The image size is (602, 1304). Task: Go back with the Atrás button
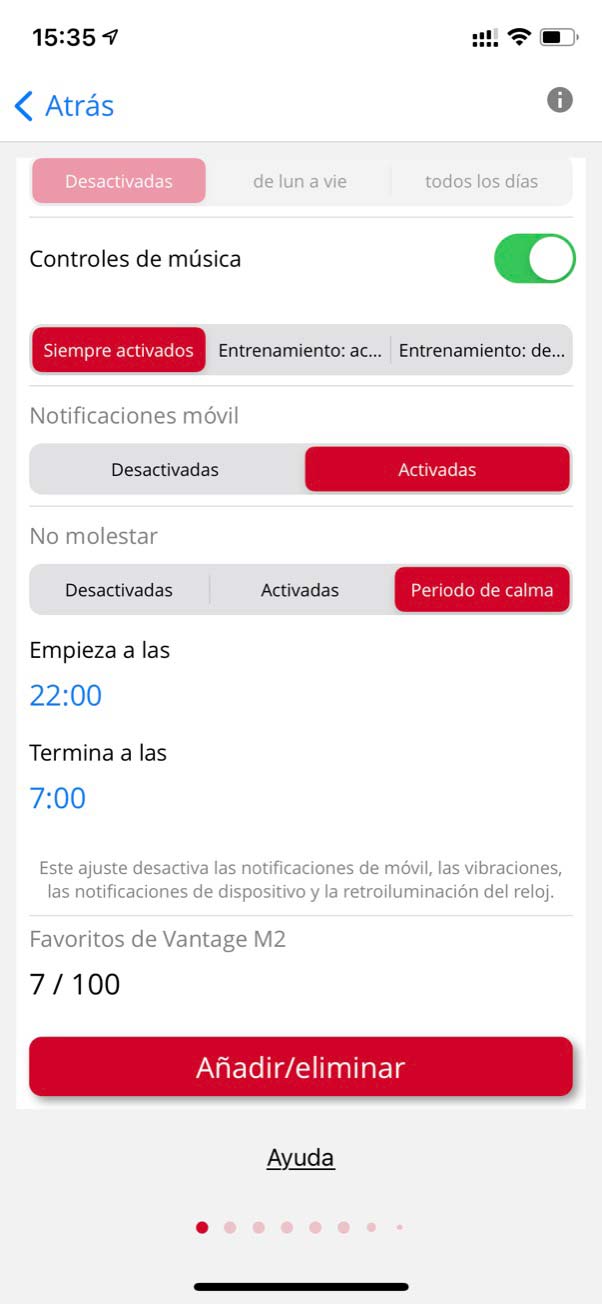point(64,105)
